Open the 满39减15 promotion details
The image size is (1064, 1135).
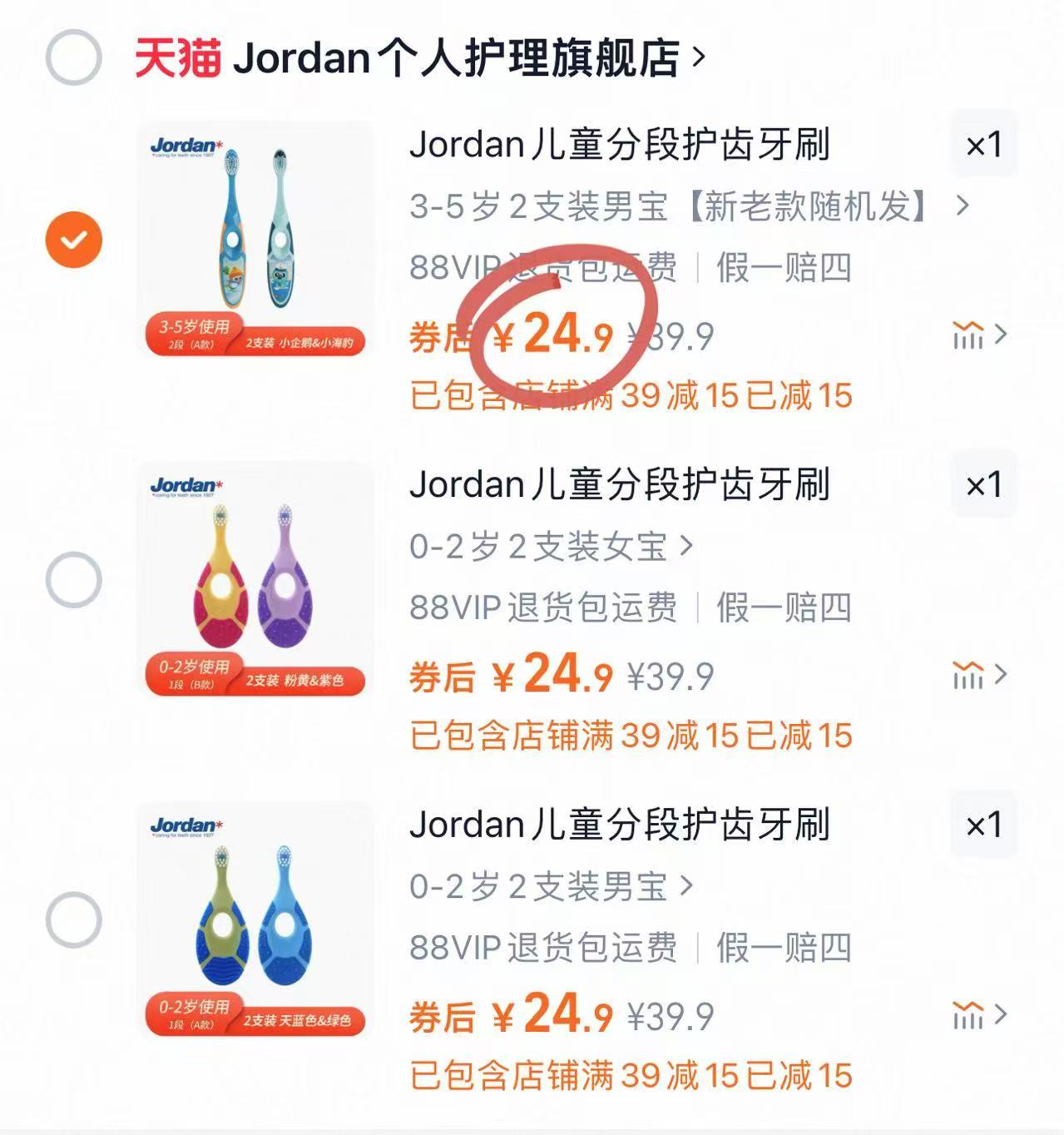tap(629, 397)
